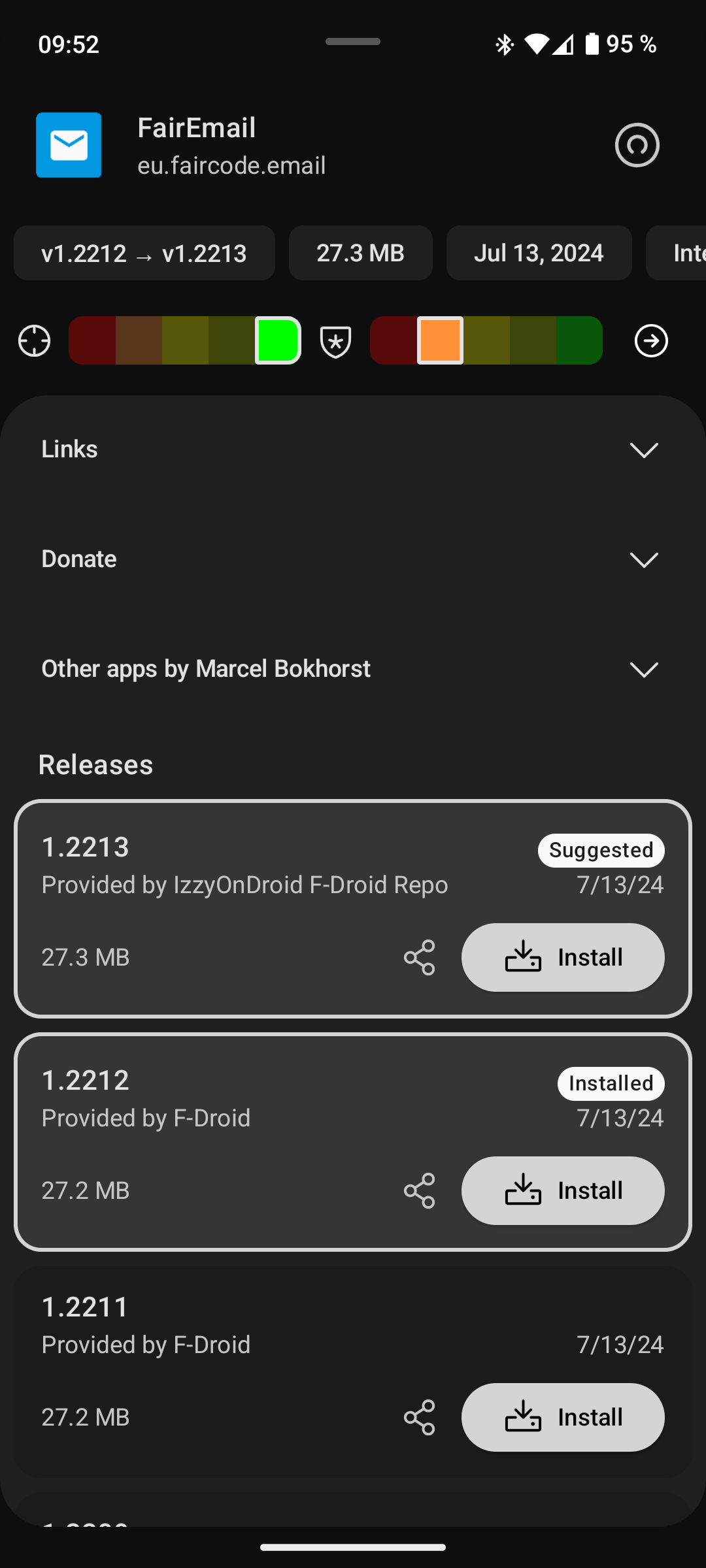Install version 1.2211
This screenshot has width=706, height=1568.
[x=563, y=1418]
